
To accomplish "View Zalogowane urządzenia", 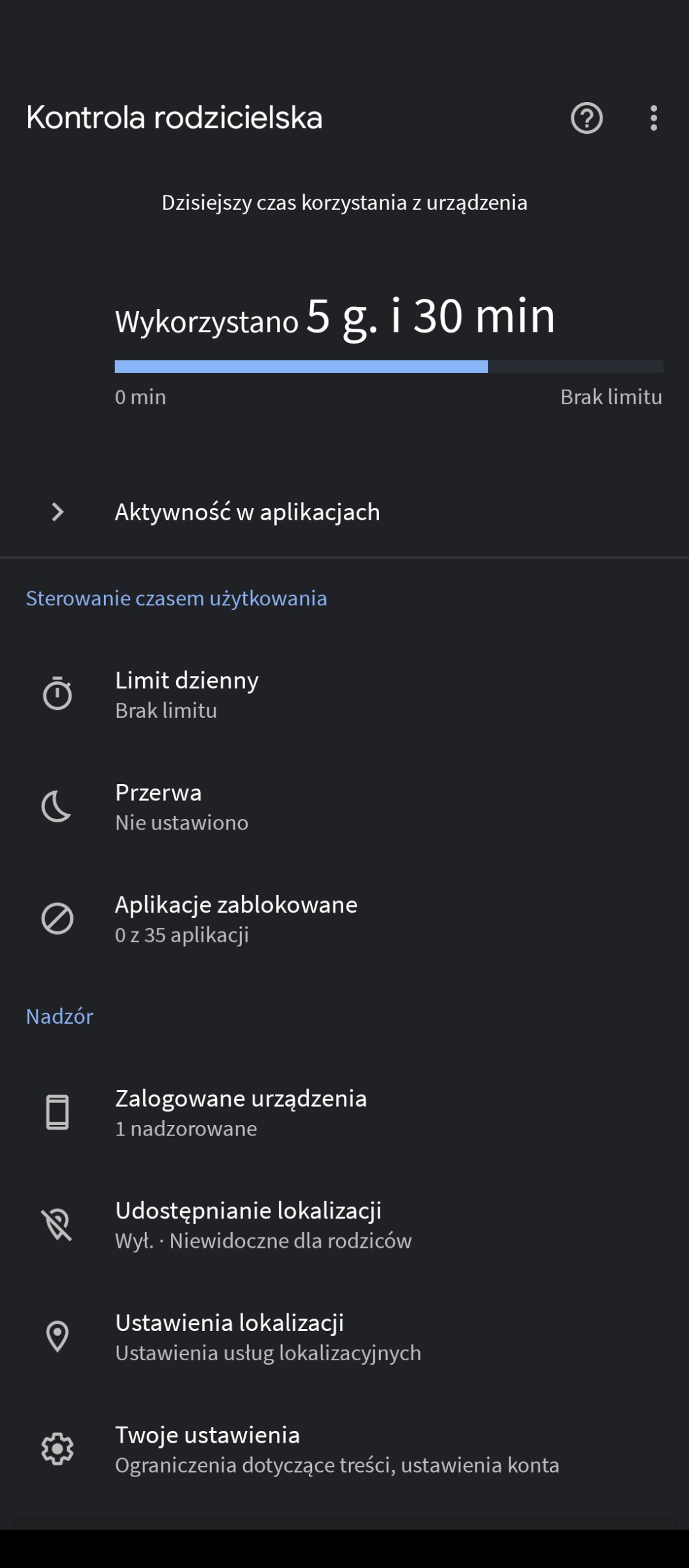I will pyautogui.click(x=240, y=1112).
